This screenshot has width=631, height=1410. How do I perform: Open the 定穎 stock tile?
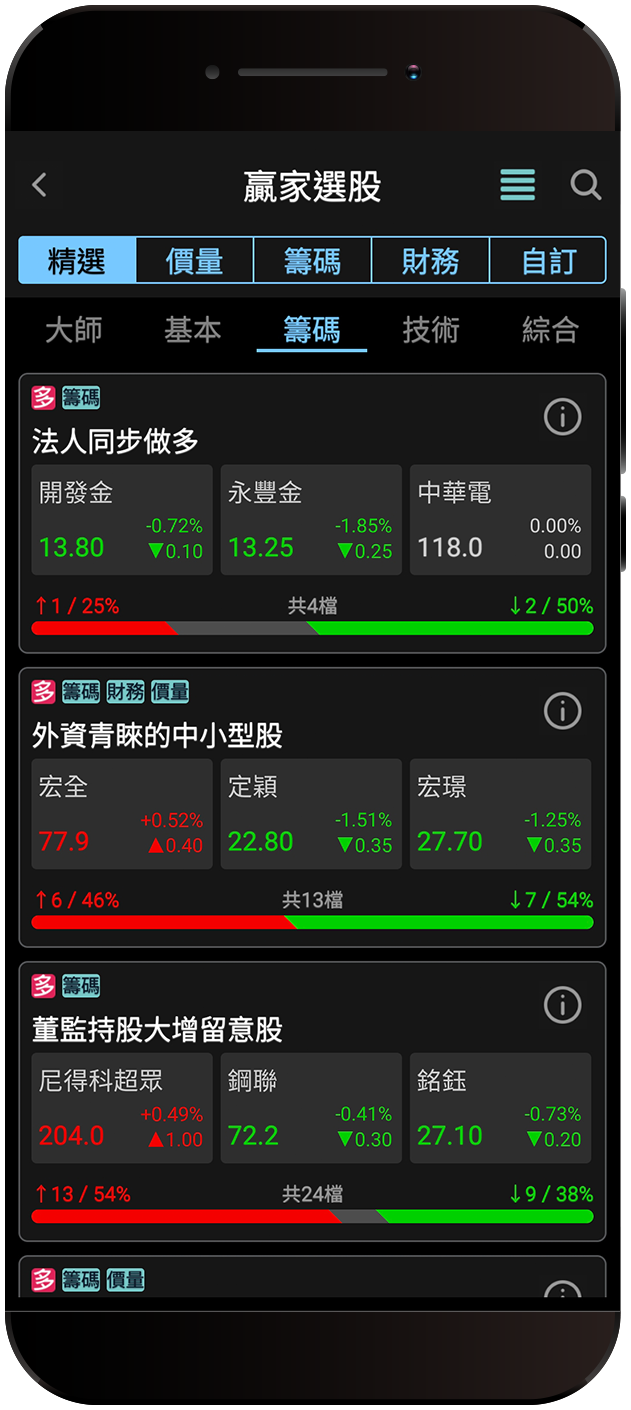coord(311,814)
